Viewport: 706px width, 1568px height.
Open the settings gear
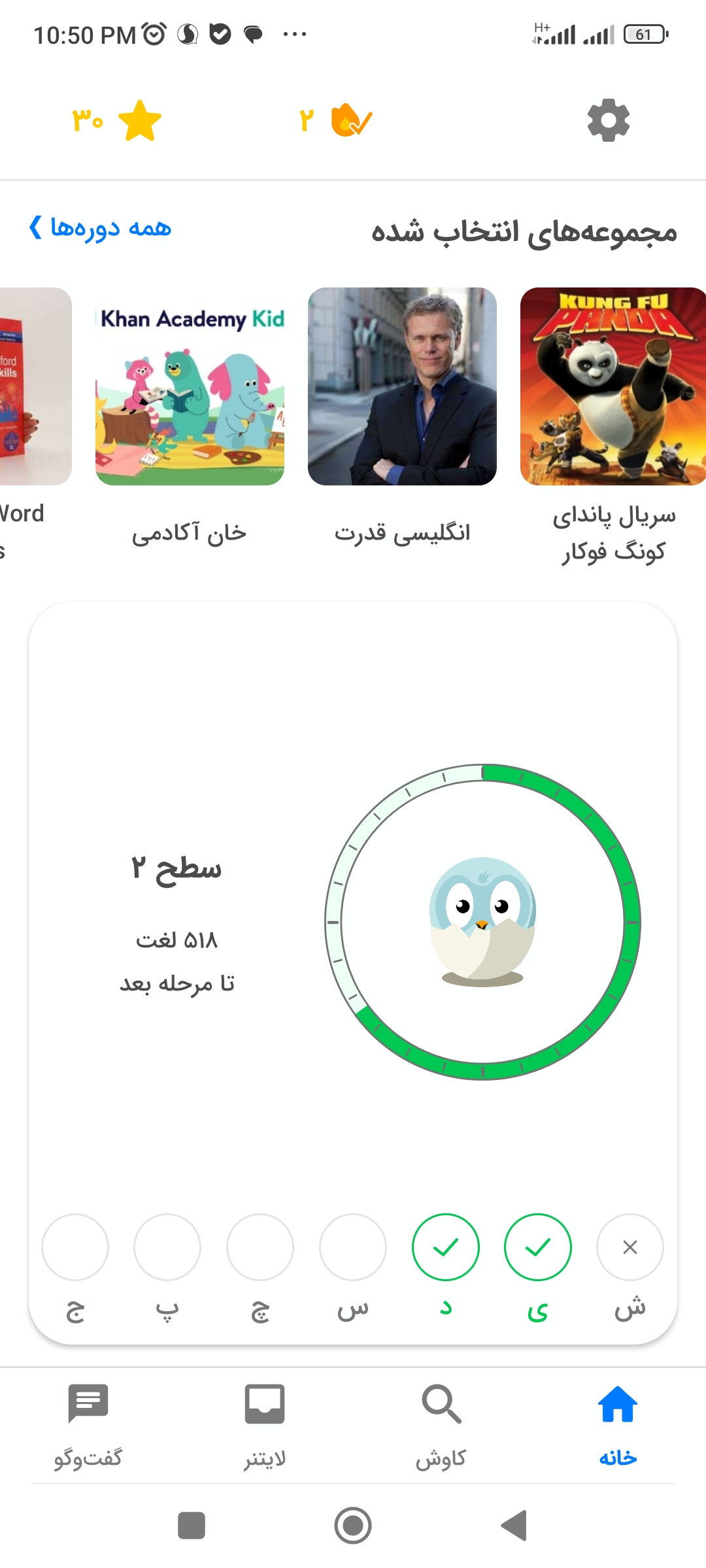pyautogui.click(x=608, y=120)
